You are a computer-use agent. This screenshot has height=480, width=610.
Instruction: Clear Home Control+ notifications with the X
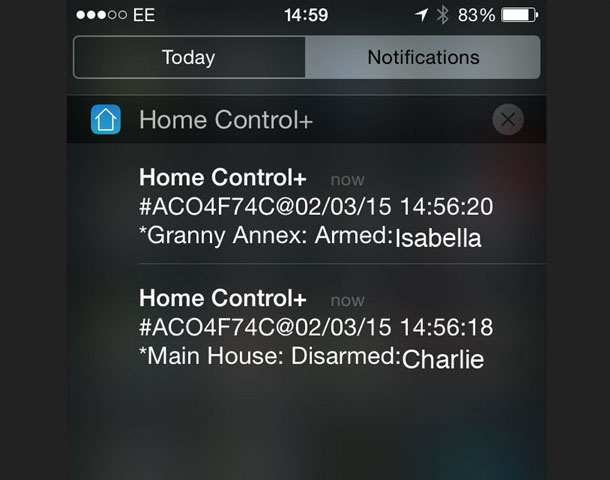[x=508, y=120]
